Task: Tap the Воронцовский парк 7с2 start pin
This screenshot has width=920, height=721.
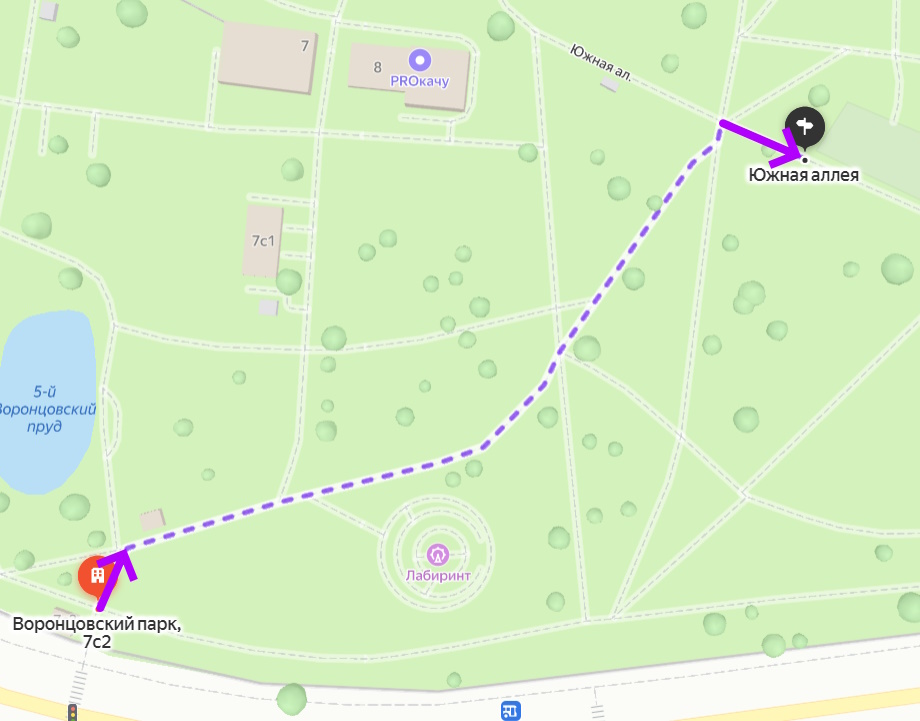Action: [96, 575]
